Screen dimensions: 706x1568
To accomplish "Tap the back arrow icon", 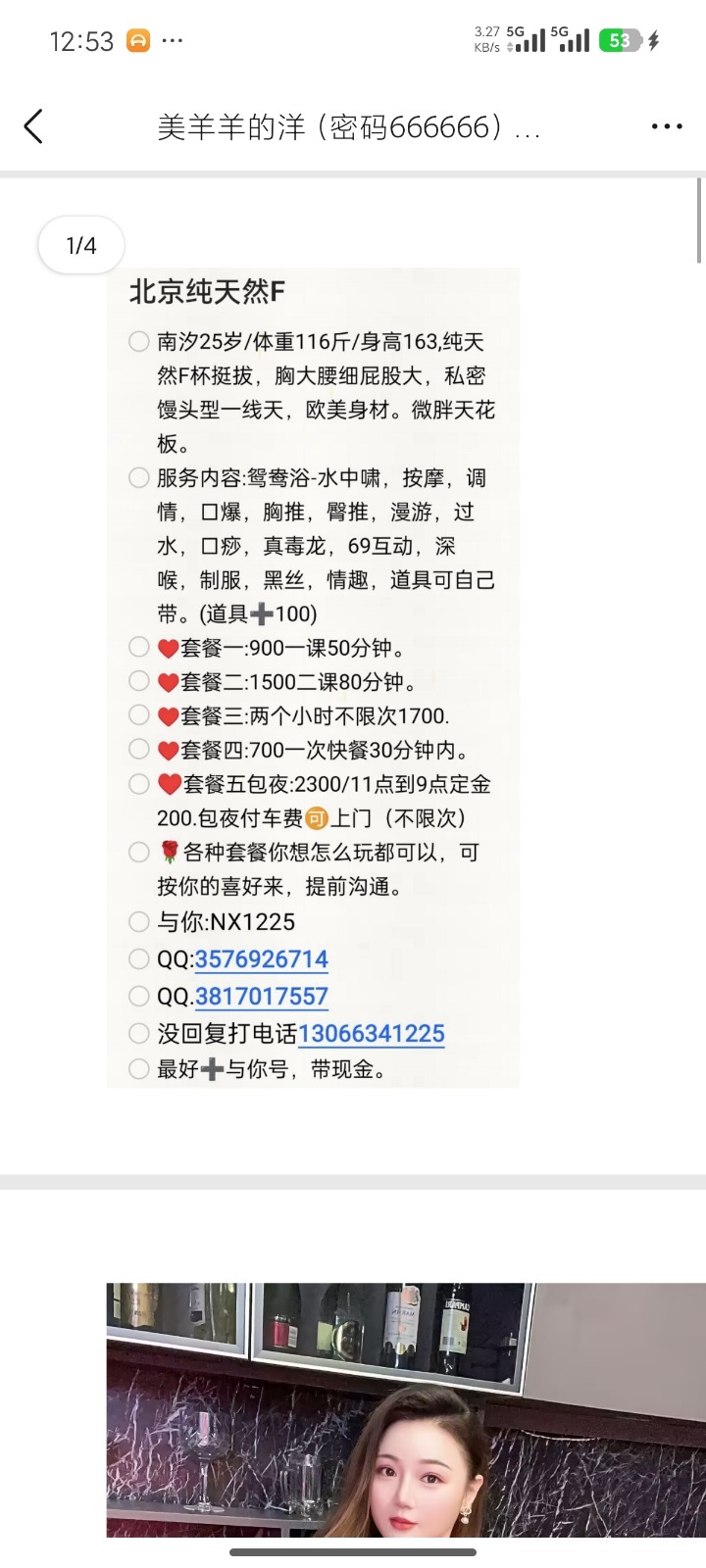I will tap(33, 125).
